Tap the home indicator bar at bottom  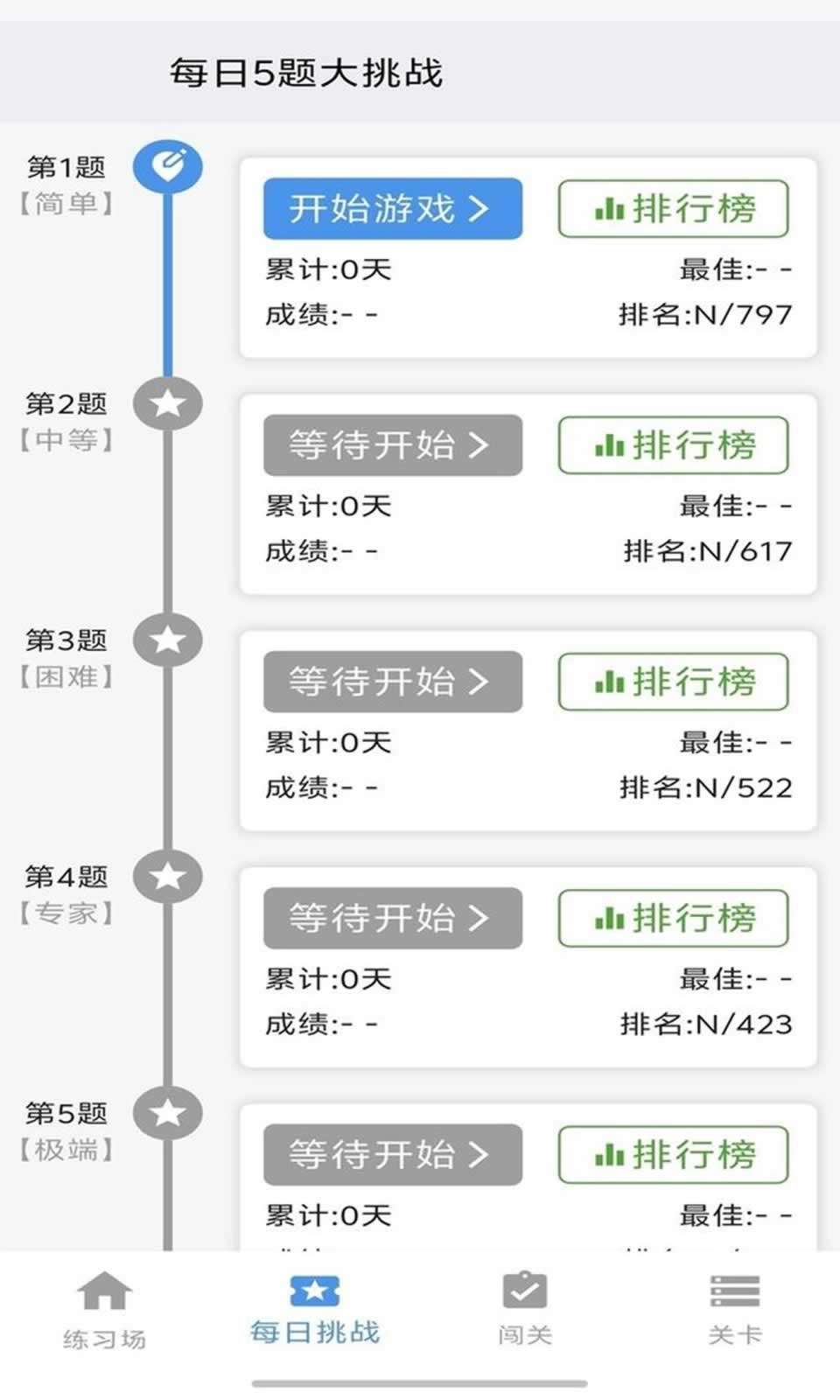[x=420, y=1383]
